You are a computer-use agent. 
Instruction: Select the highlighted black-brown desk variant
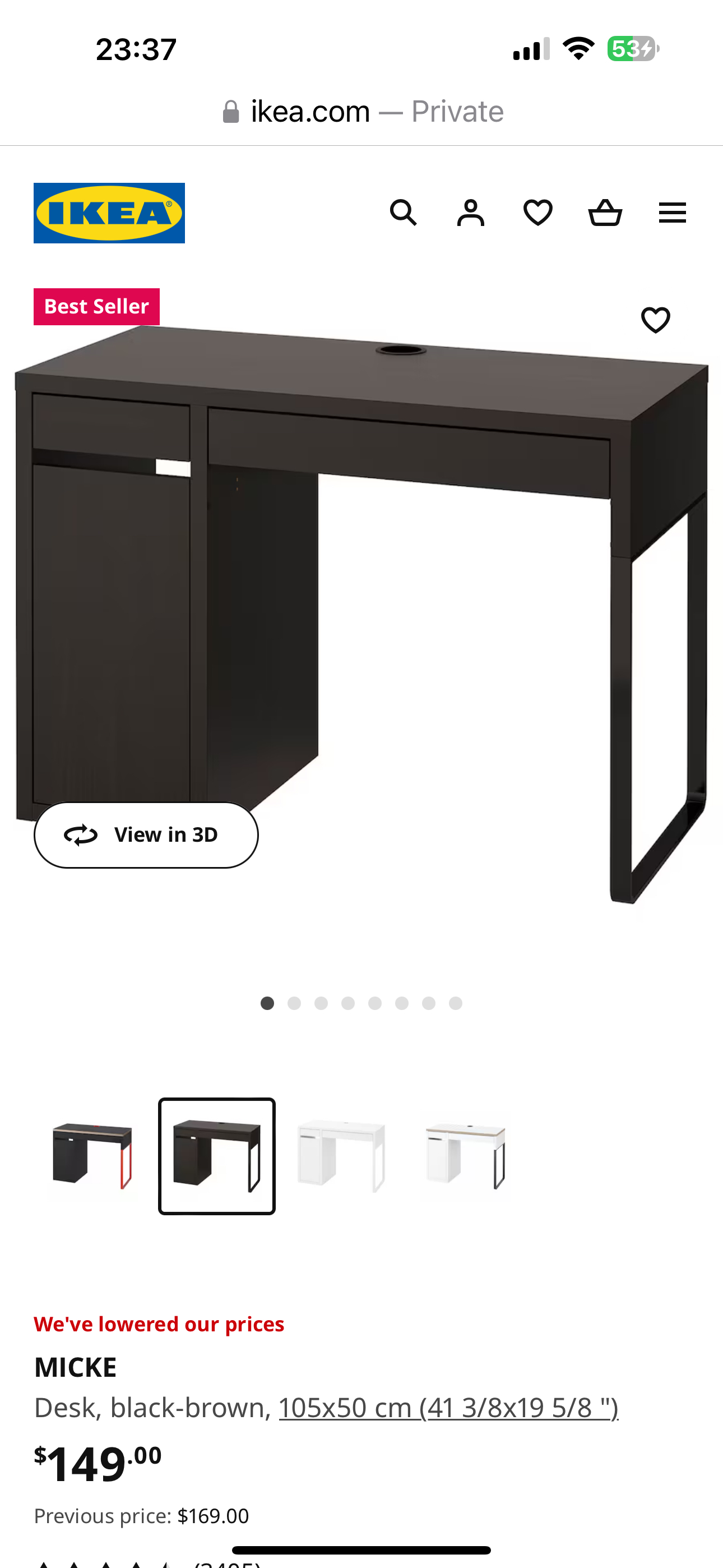point(217,1156)
